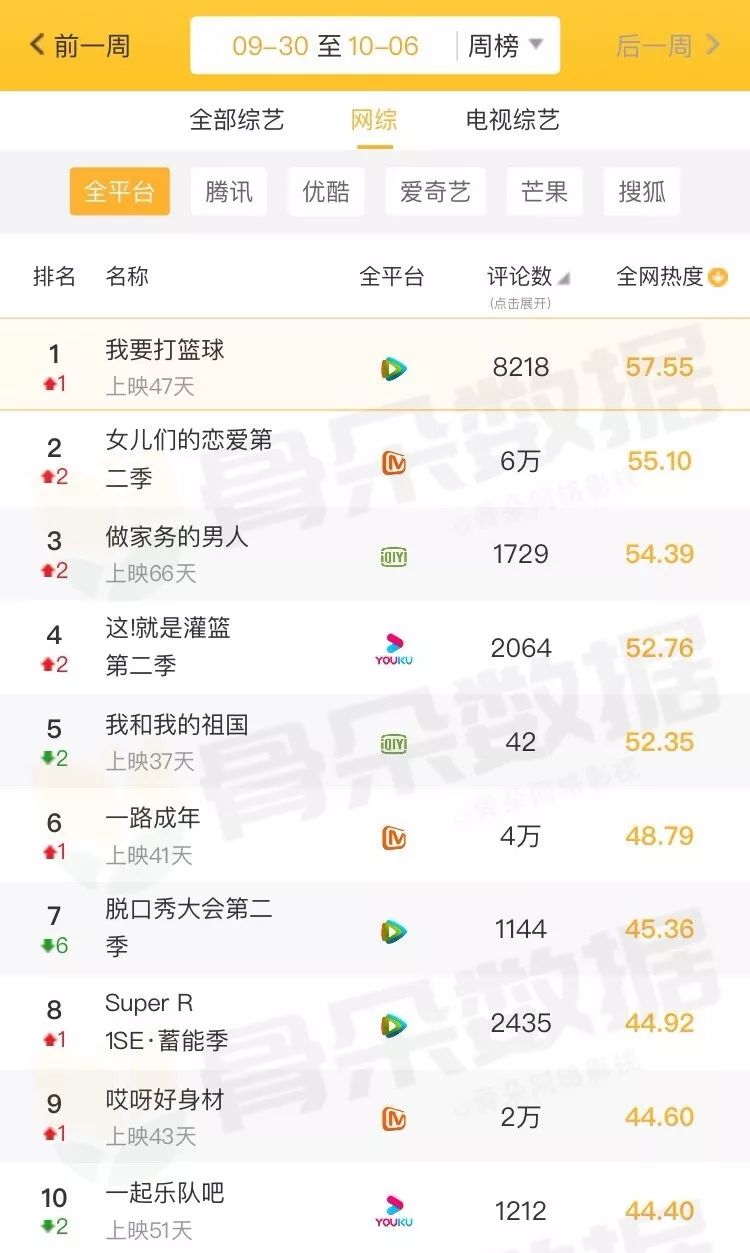
Task: Select the 全平台 platform filter
Action: point(119,192)
